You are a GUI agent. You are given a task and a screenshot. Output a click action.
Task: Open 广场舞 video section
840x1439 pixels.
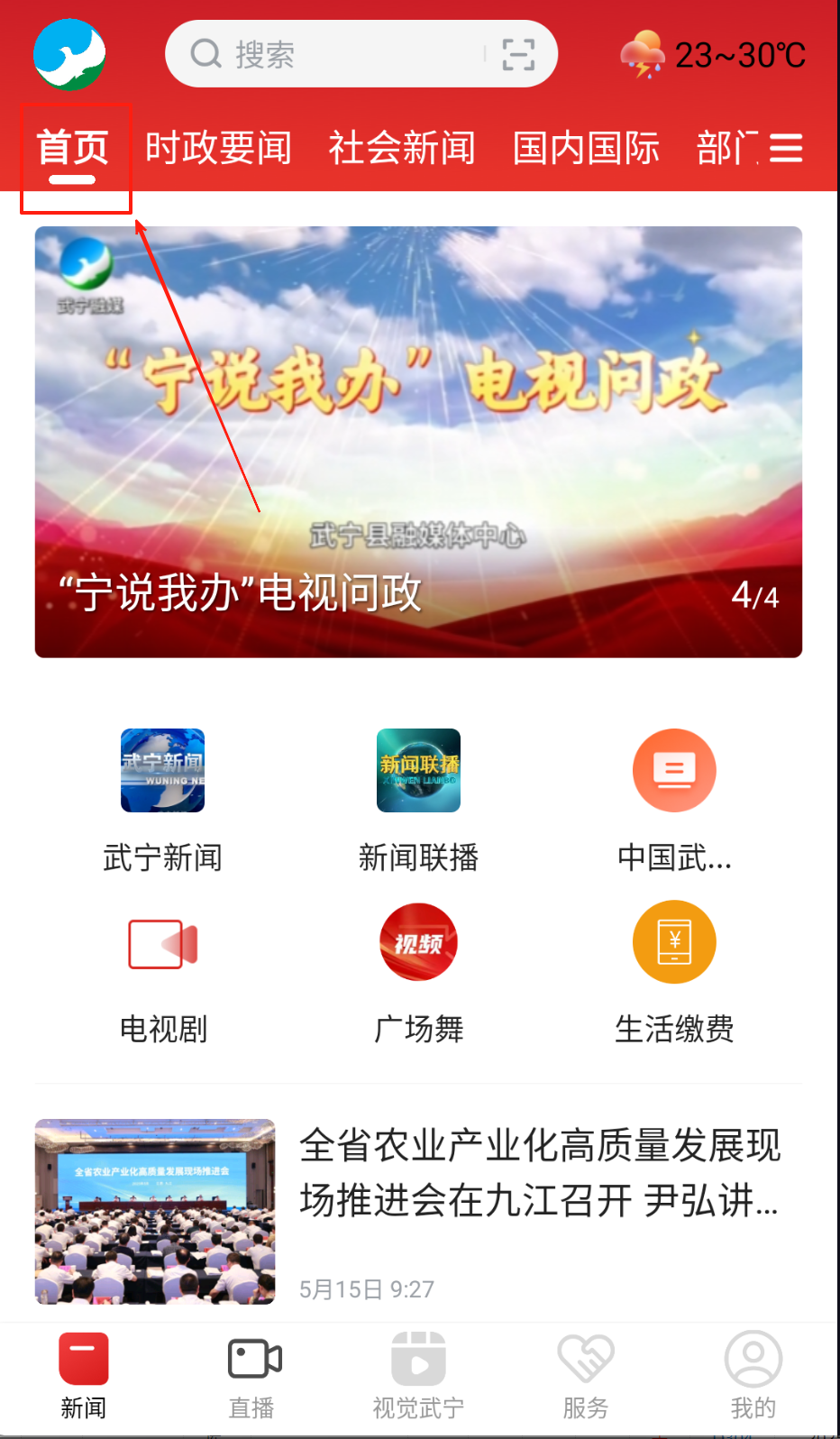coord(418,972)
